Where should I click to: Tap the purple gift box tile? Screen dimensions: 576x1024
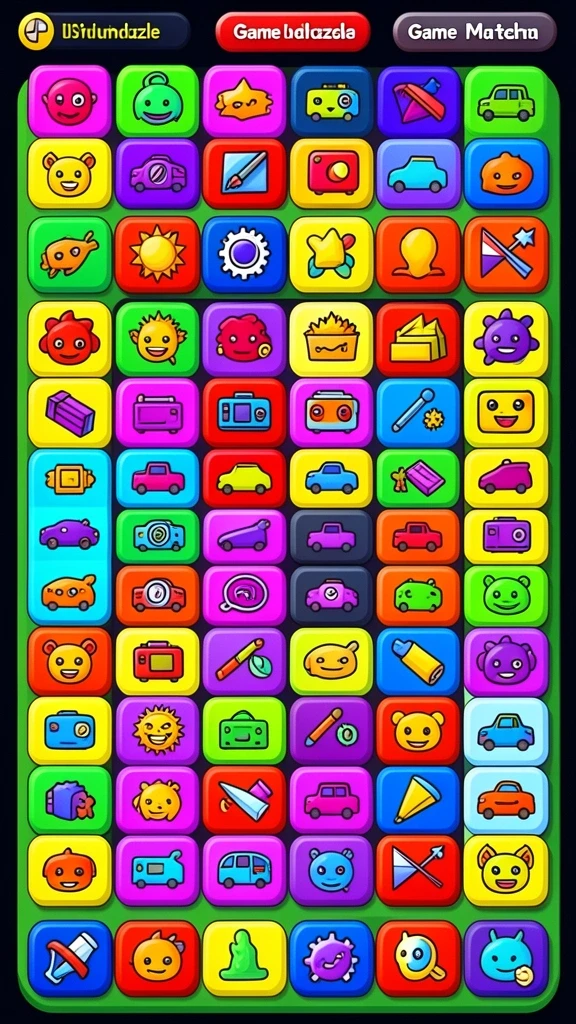point(70,413)
